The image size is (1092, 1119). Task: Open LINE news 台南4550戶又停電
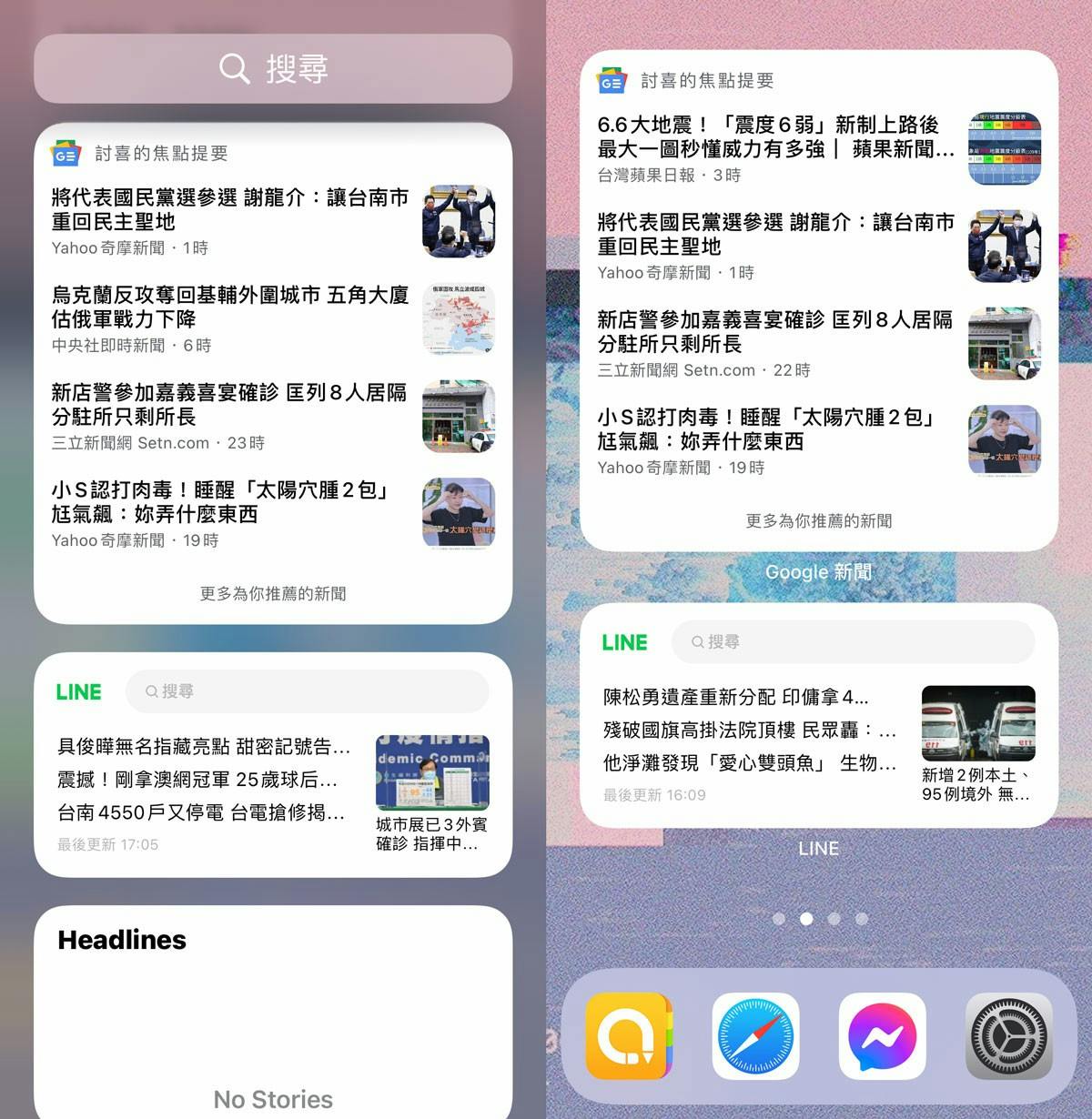(x=201, y=812)
